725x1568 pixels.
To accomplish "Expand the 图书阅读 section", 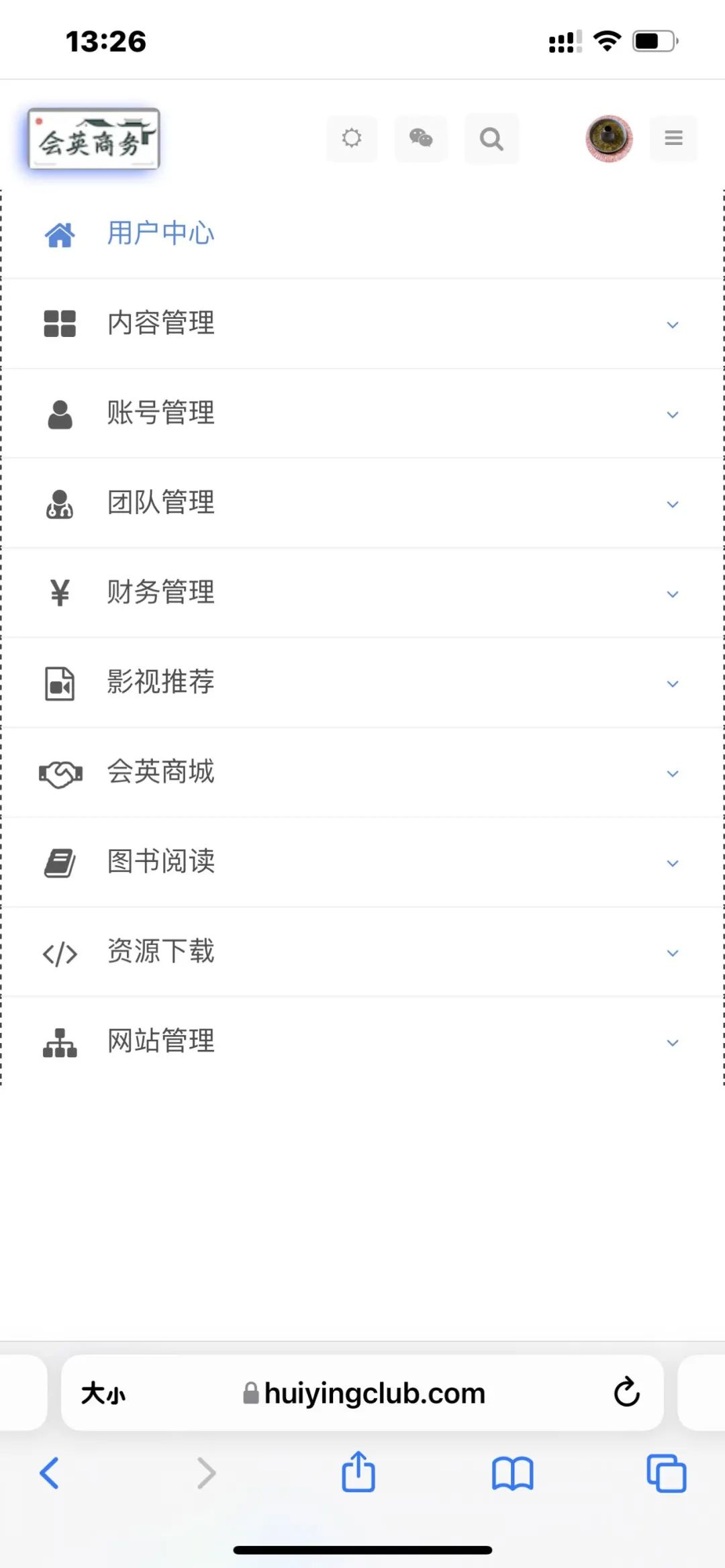I will click(362, 863).
